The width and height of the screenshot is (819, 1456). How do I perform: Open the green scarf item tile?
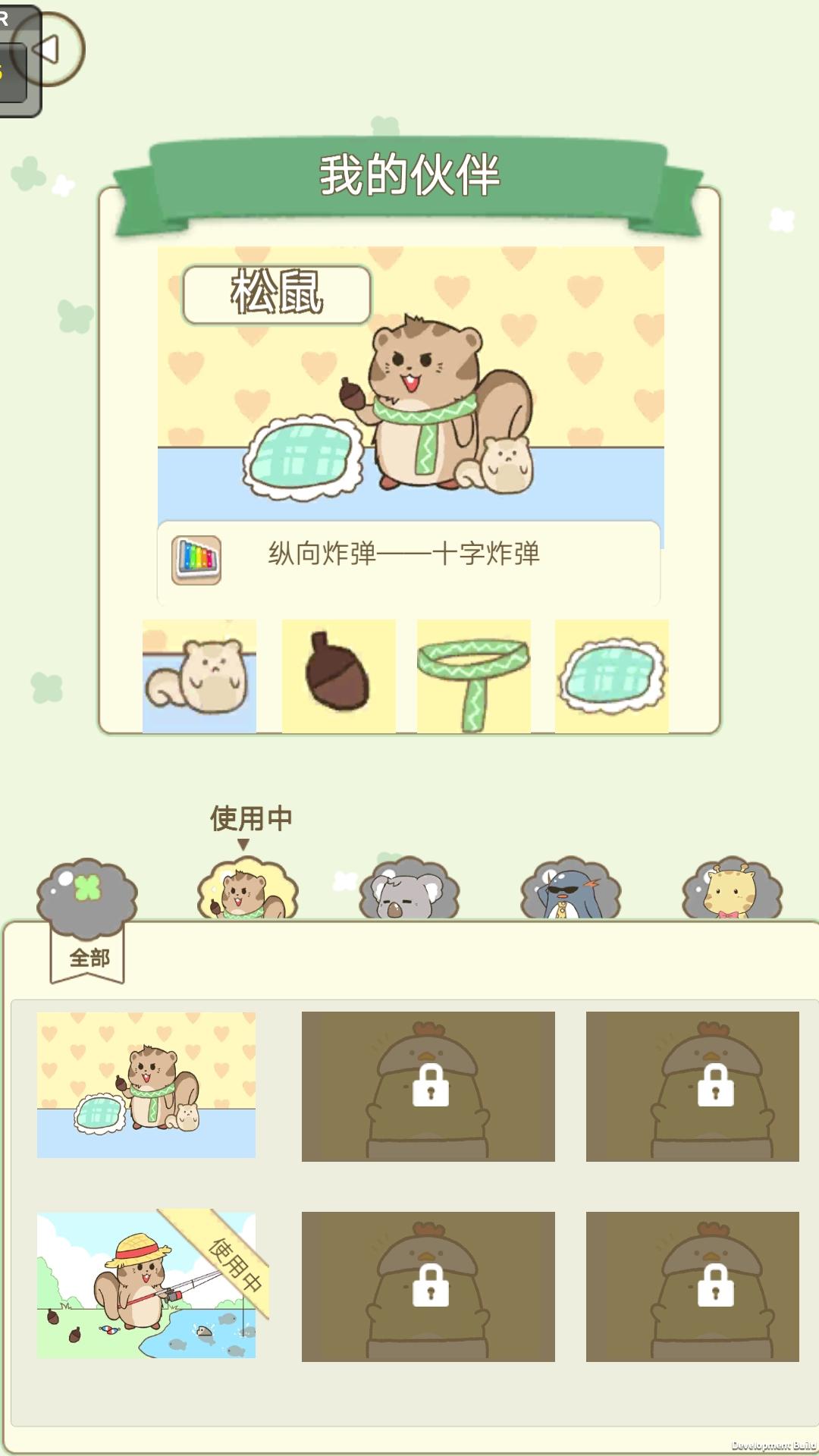tap(474, 676)
